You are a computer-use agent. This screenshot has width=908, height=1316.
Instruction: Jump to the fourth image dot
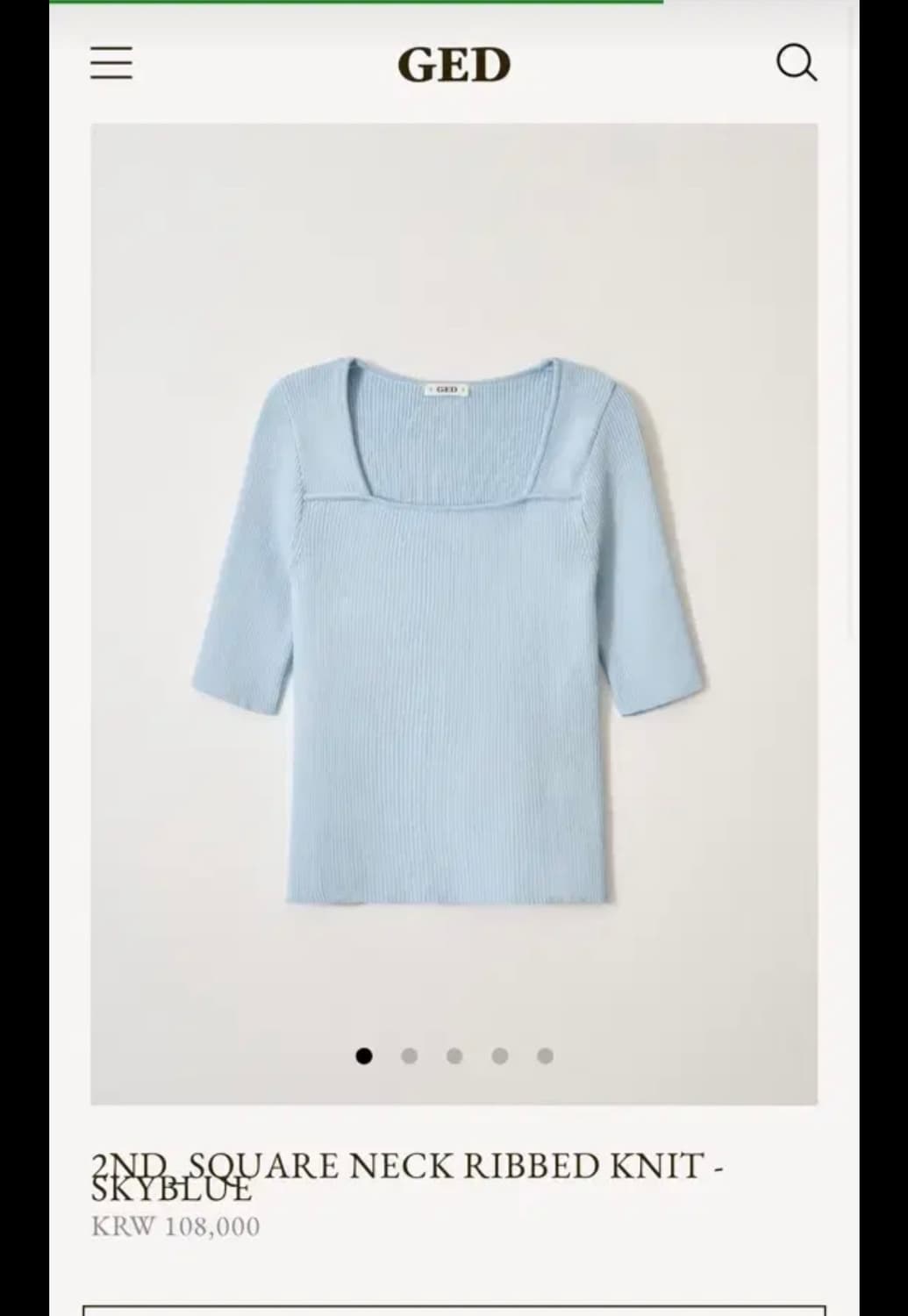point(500,1055)
